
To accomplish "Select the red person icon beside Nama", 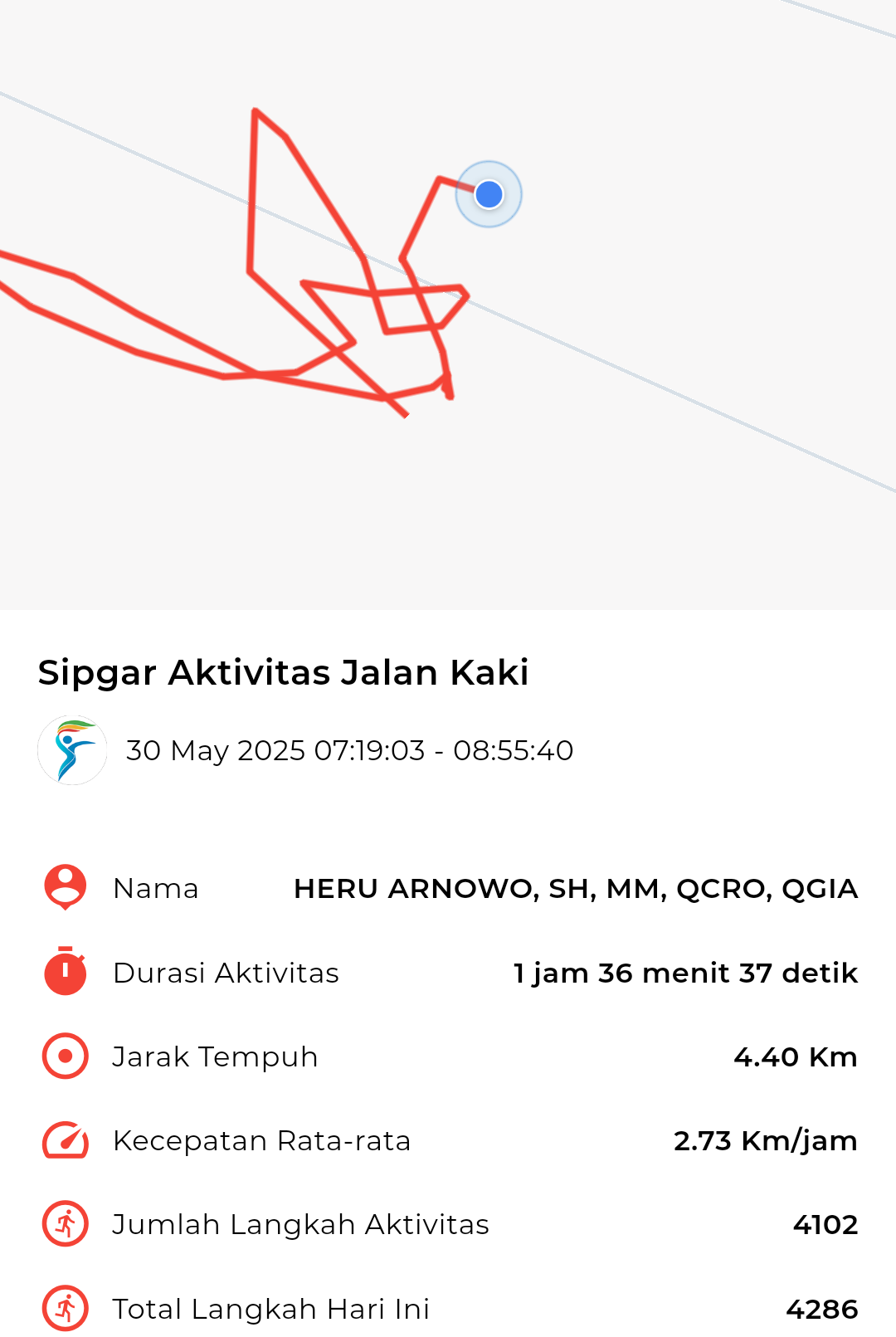I will [64, 888].
